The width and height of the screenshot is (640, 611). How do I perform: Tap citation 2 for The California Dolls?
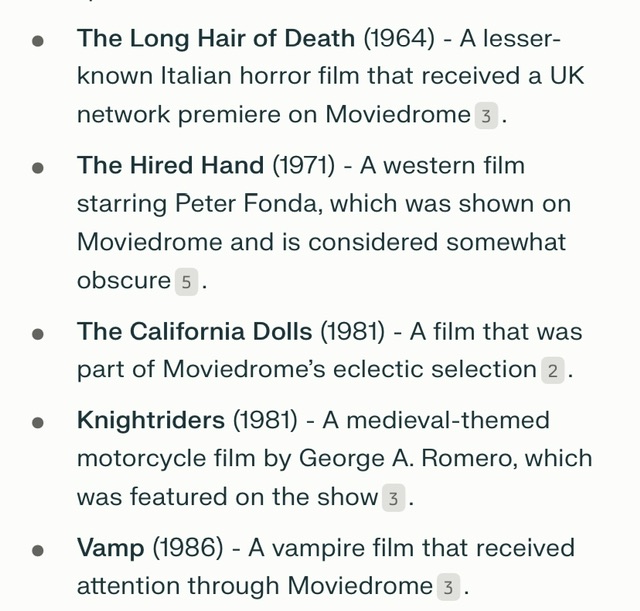coord(553,371)
